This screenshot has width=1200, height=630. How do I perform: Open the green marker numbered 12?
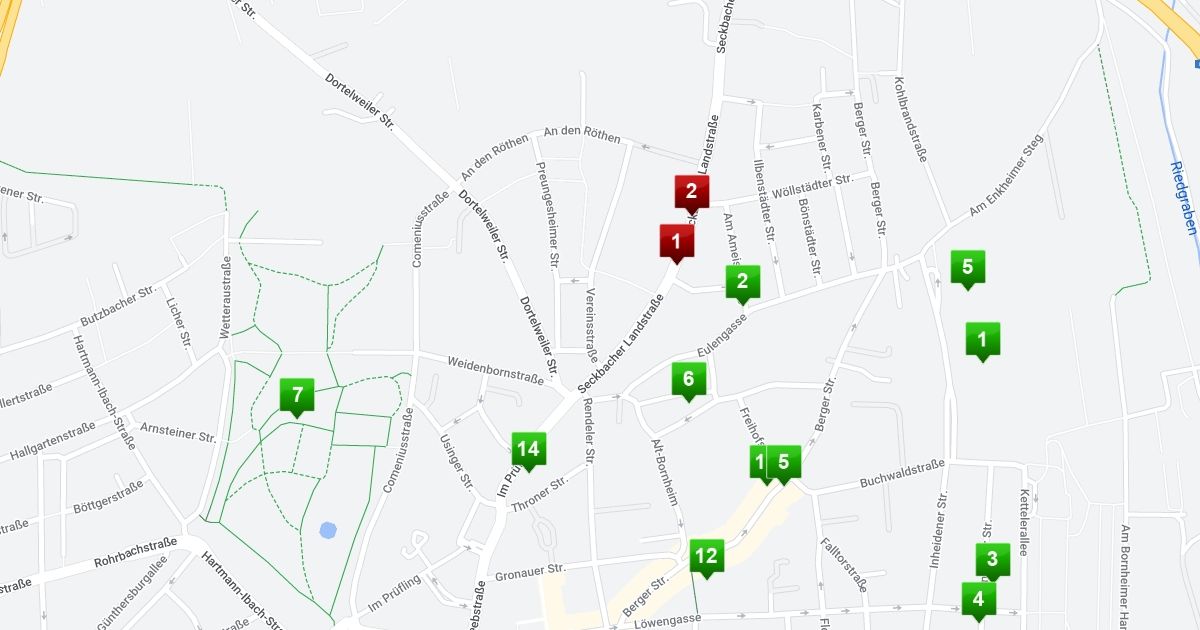[707, 555]
